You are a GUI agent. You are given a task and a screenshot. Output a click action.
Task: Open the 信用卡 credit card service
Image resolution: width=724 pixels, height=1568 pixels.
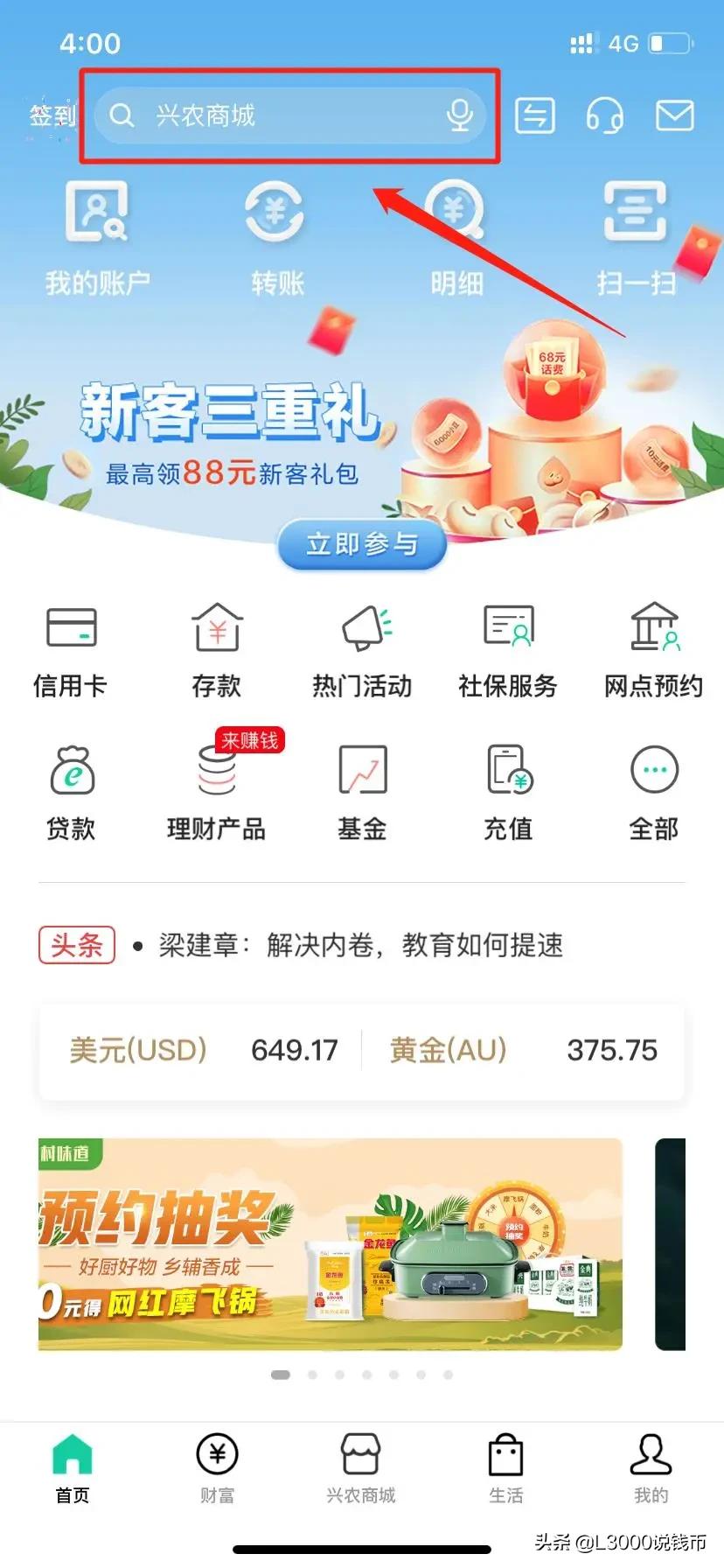tap(72, 647)
